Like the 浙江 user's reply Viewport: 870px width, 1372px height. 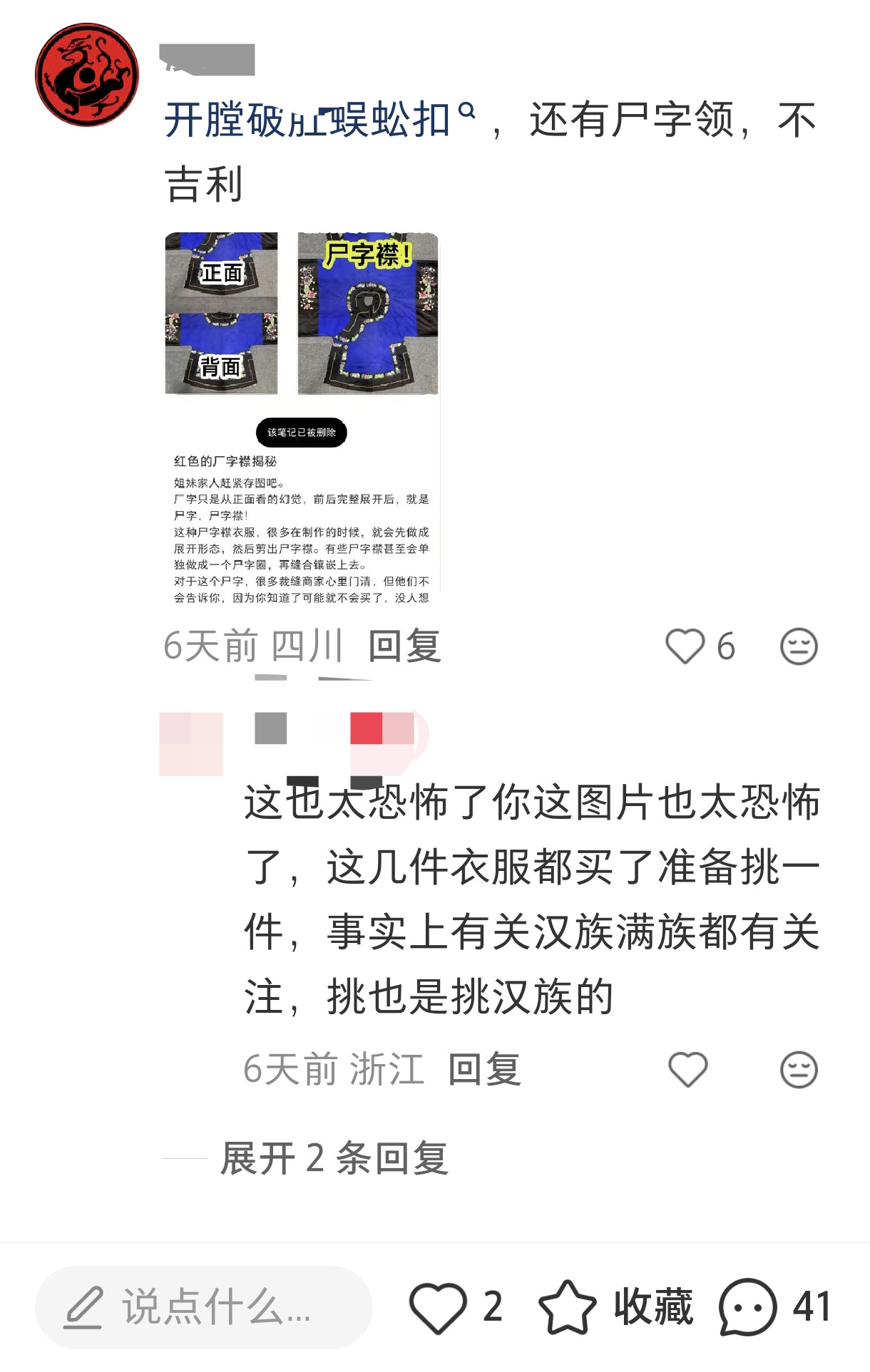(x=688, y=1069)
